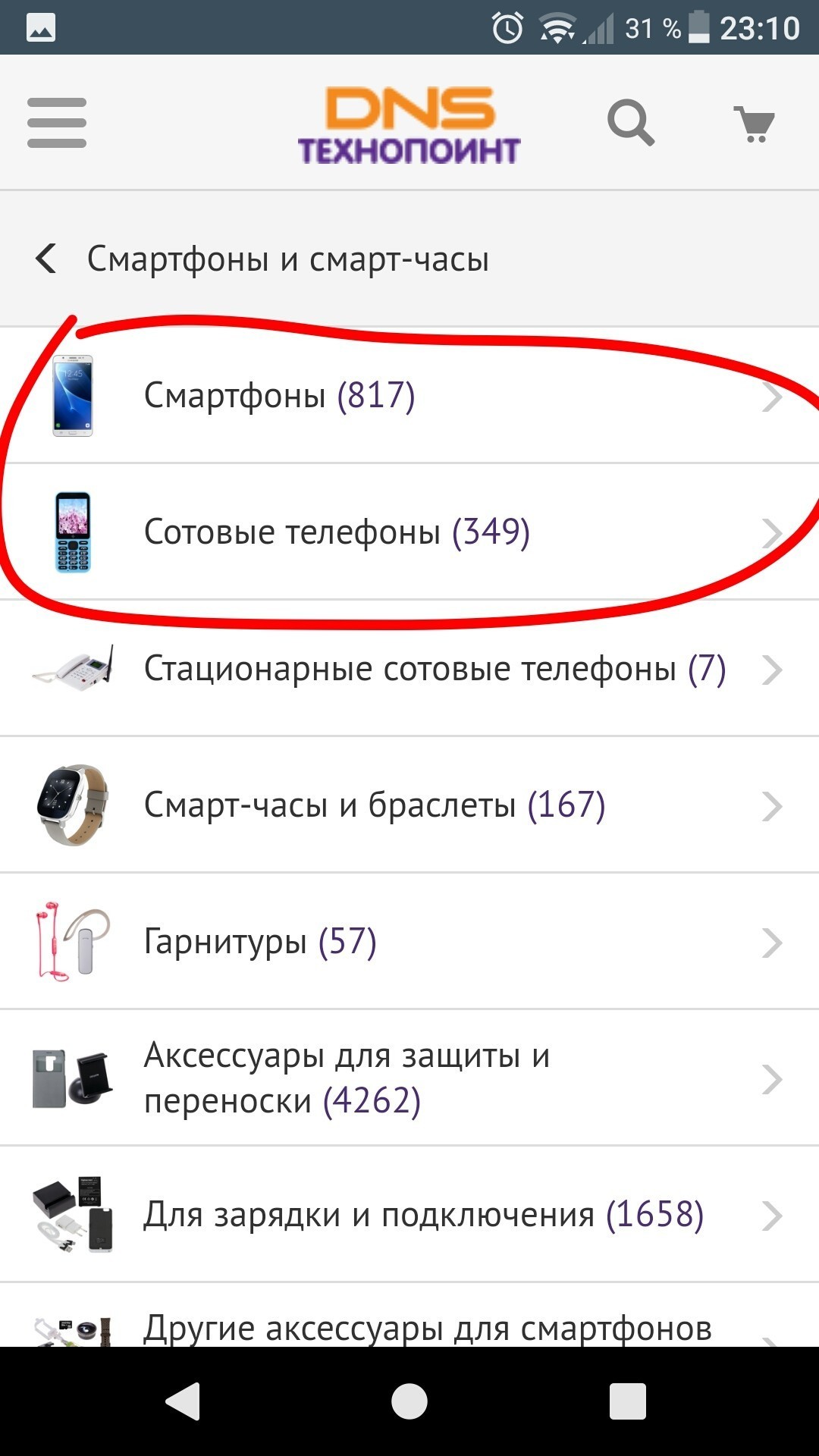Viewport: 819px width, 1456px height.
Task: Open the Смартфоны (817) category
Action: (x=409, y=395)
